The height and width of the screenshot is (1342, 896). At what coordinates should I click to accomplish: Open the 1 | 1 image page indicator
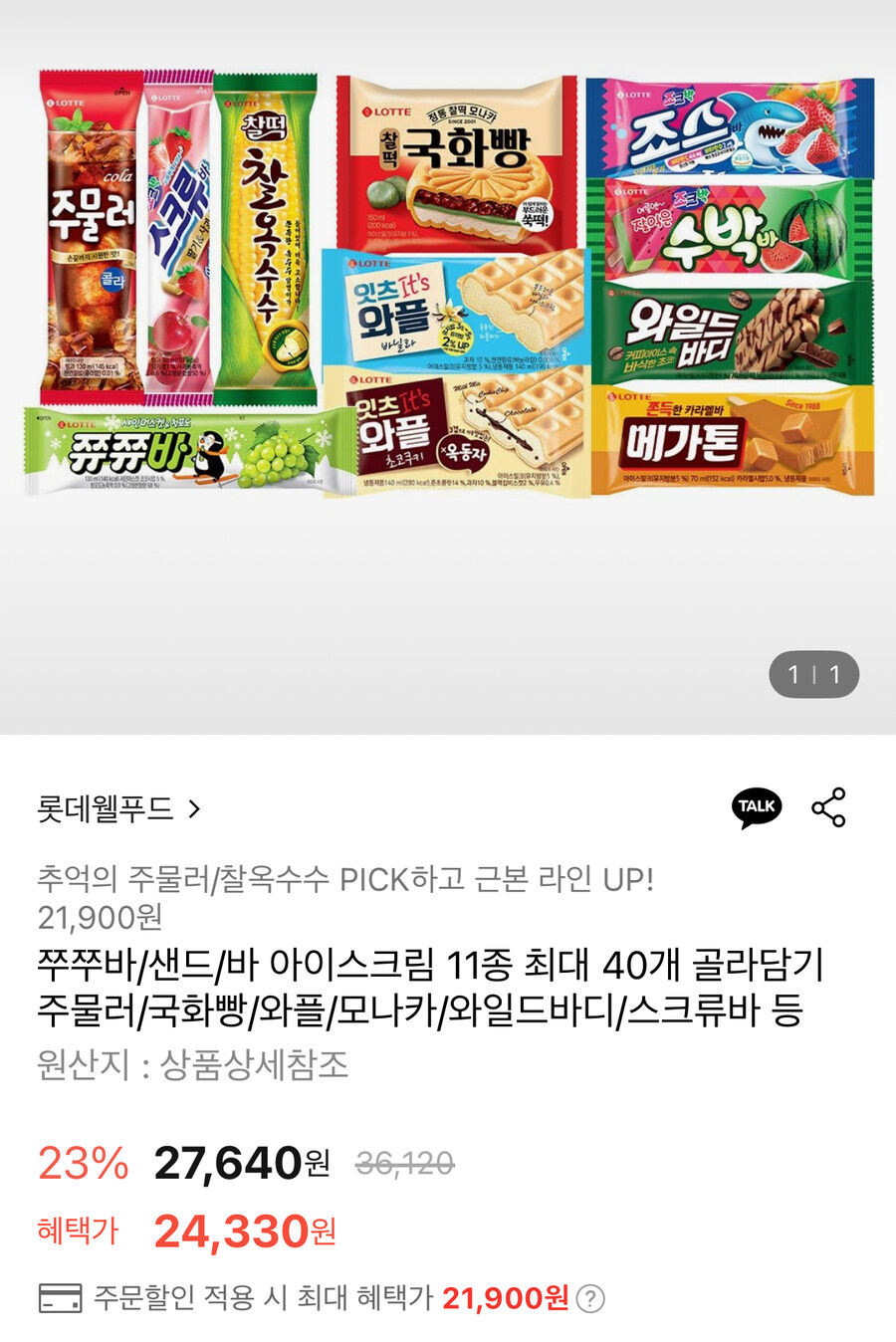[814, 673]
